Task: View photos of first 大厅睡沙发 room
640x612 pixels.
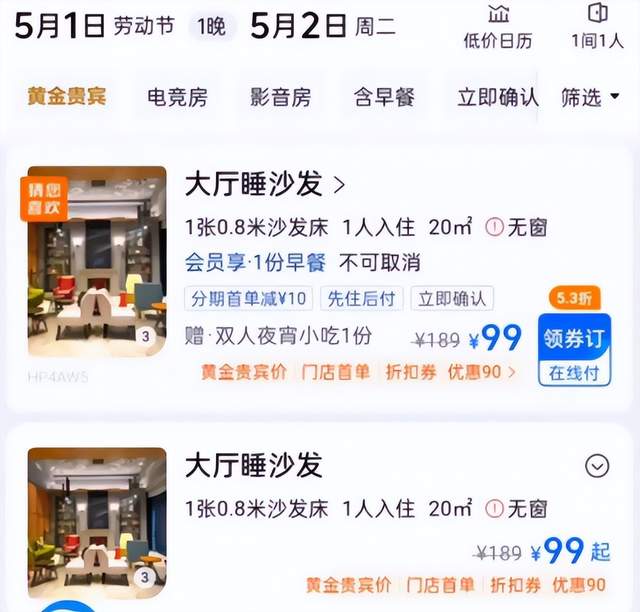Action: tap(97, 262)
